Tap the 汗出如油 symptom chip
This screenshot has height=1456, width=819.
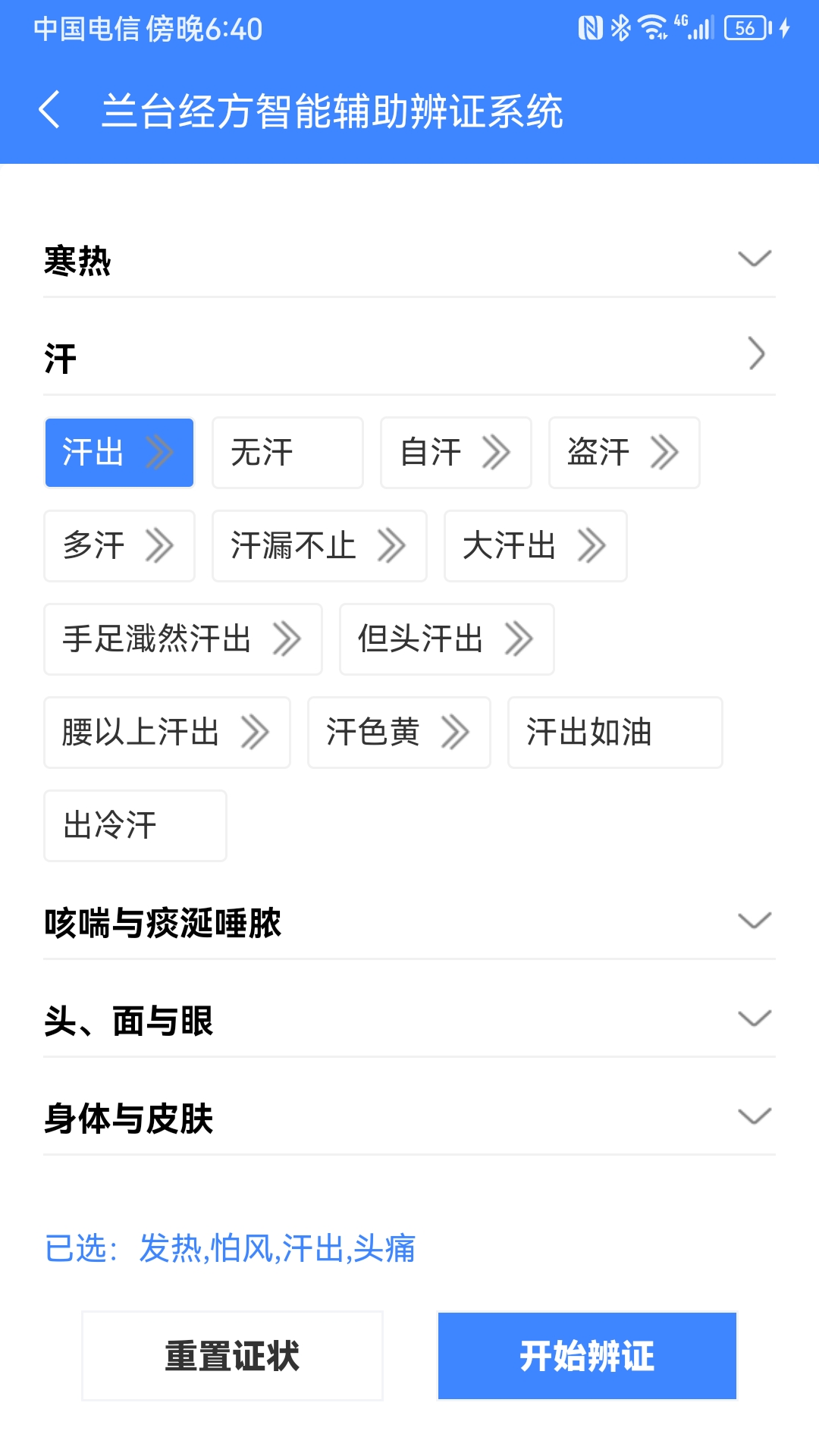[x=614, y=733]
